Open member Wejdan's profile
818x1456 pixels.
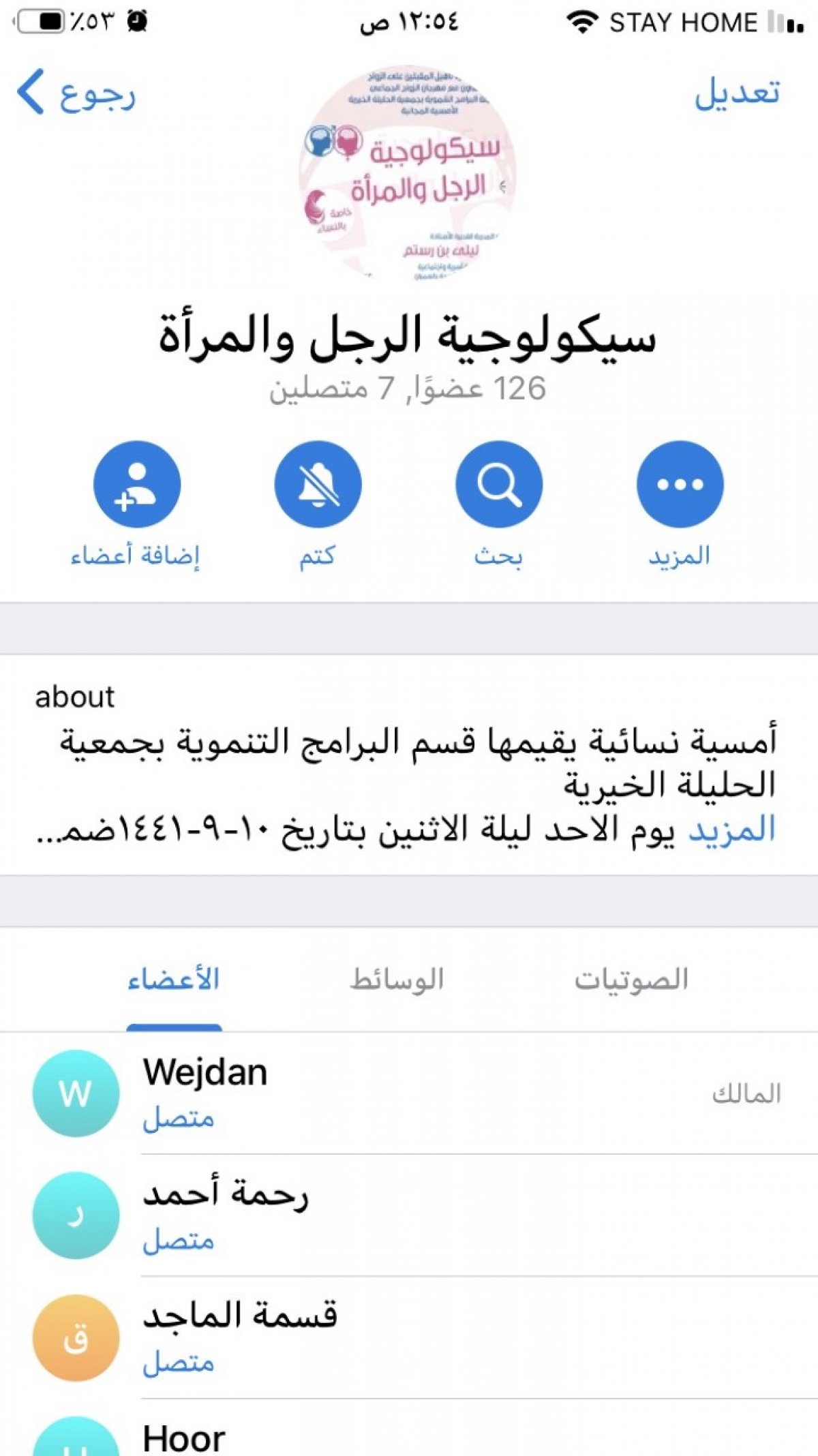point(409,1093)
